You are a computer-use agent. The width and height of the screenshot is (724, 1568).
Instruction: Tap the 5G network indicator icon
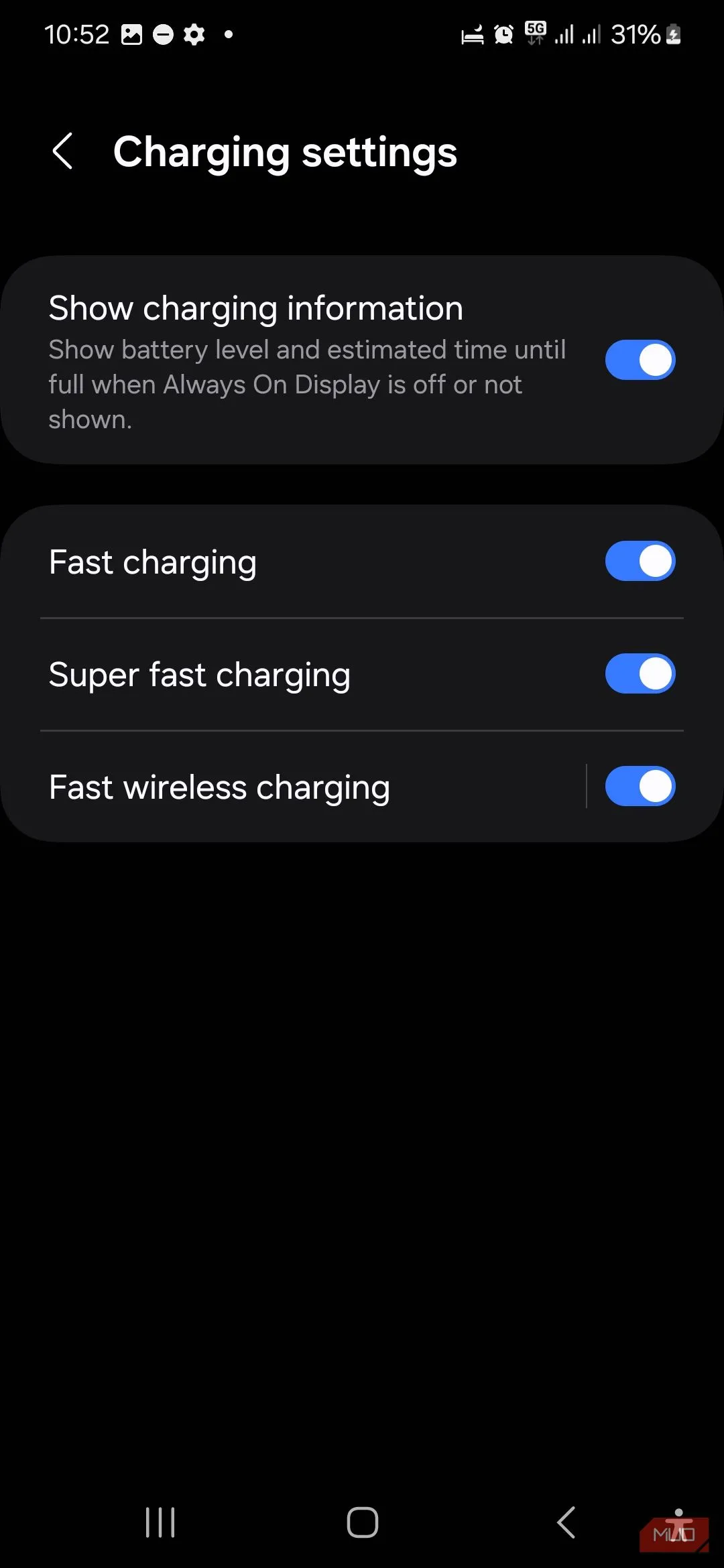[x=535, y=33]
